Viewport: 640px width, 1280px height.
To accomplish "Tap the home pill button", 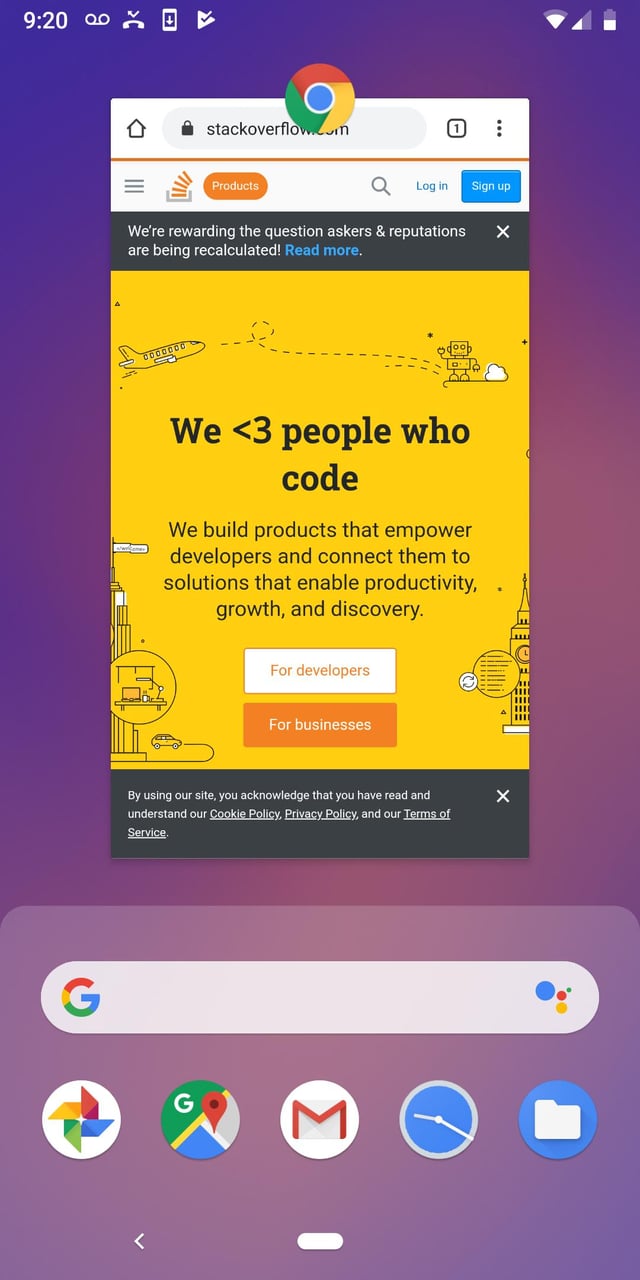I will [x=320, y=1241].
